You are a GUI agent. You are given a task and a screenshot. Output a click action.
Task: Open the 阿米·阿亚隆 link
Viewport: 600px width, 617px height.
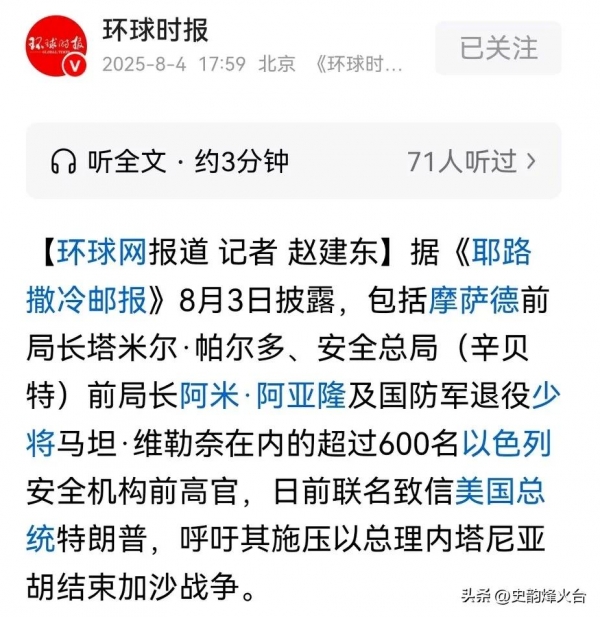pyautogui.click(x=262, y=396)
